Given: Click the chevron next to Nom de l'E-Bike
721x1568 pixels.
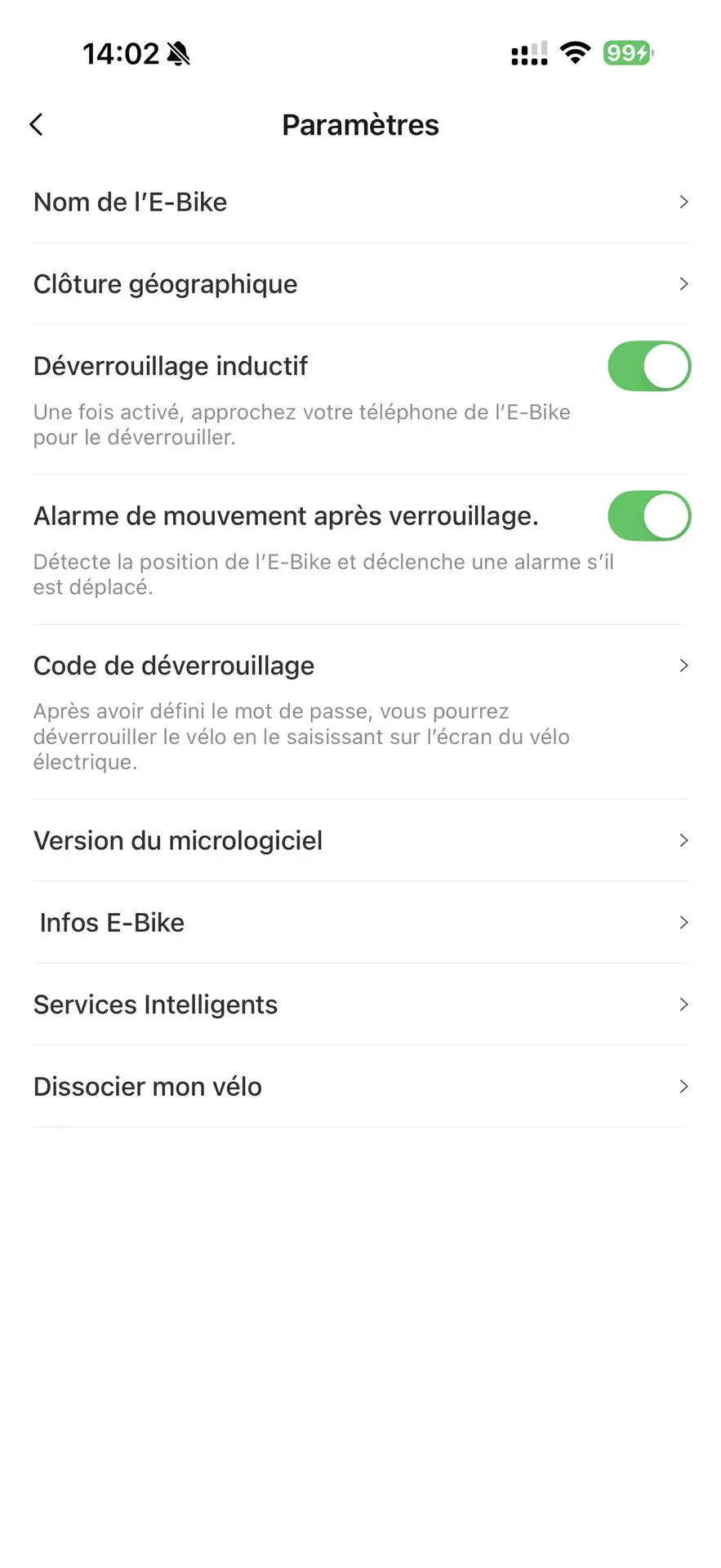Looking at the screenshot, I should [x=684, y=202].
